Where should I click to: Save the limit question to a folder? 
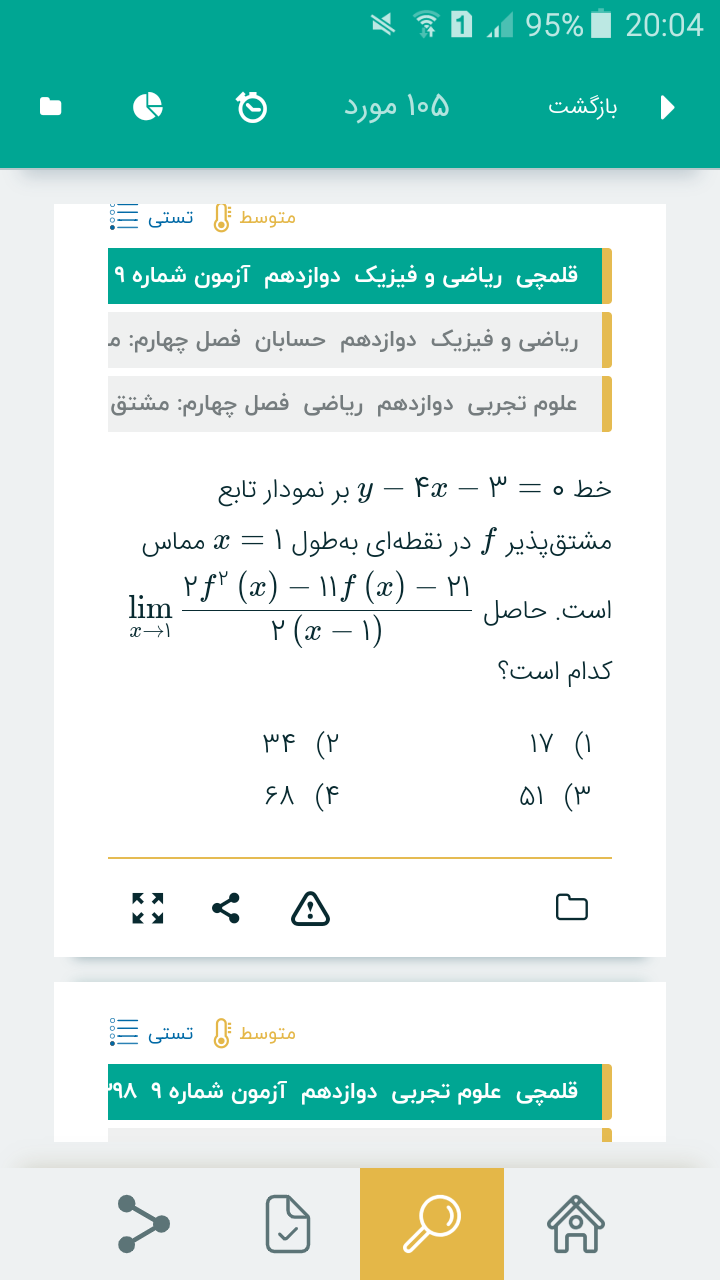coord(571,908)
